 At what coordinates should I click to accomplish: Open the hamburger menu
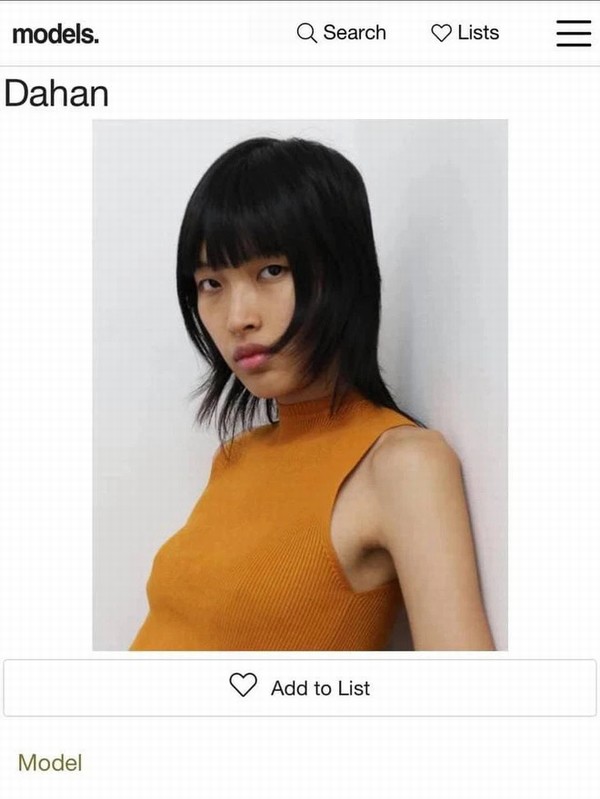[x=573, y=33]
